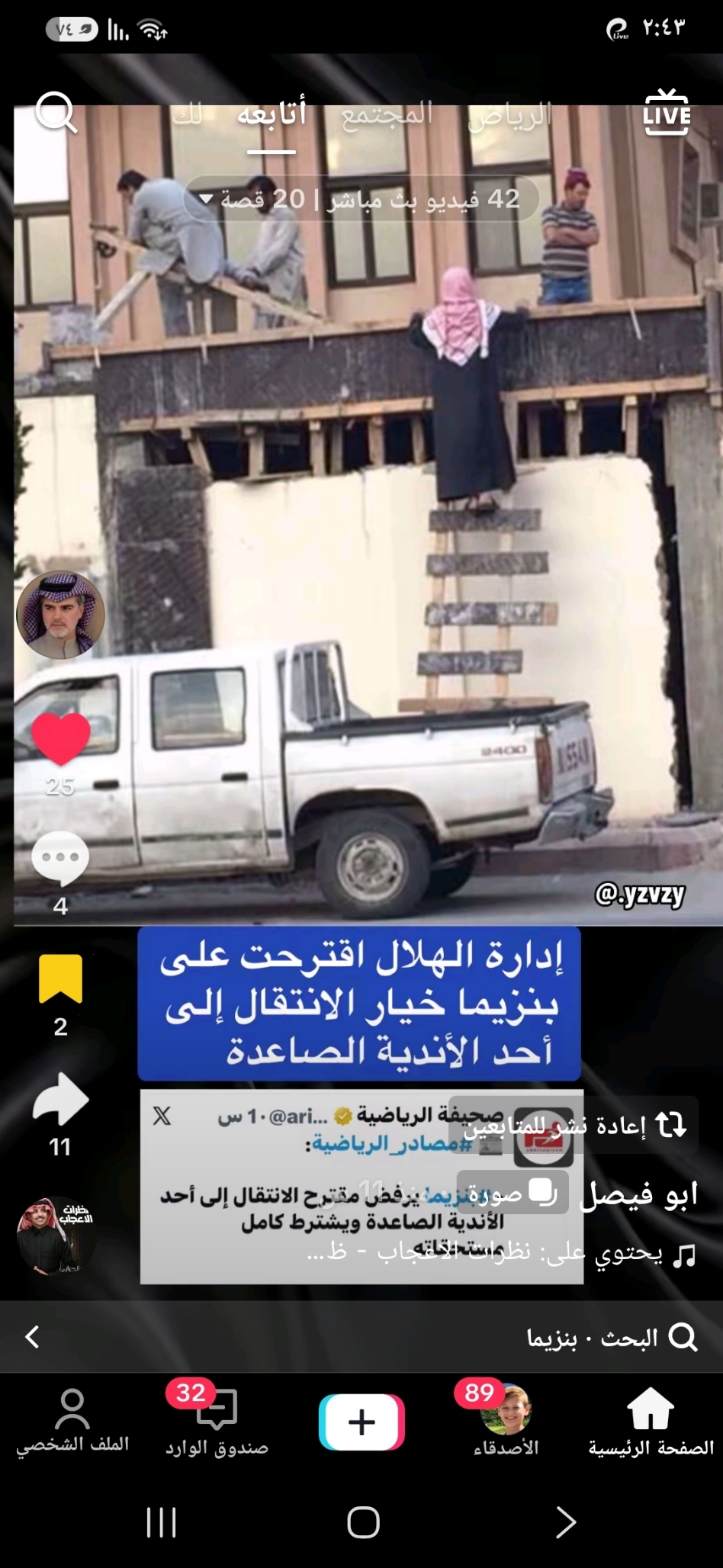Open the LIVE streams icon
Screen dimensions: 723x1568
point(667,113)
